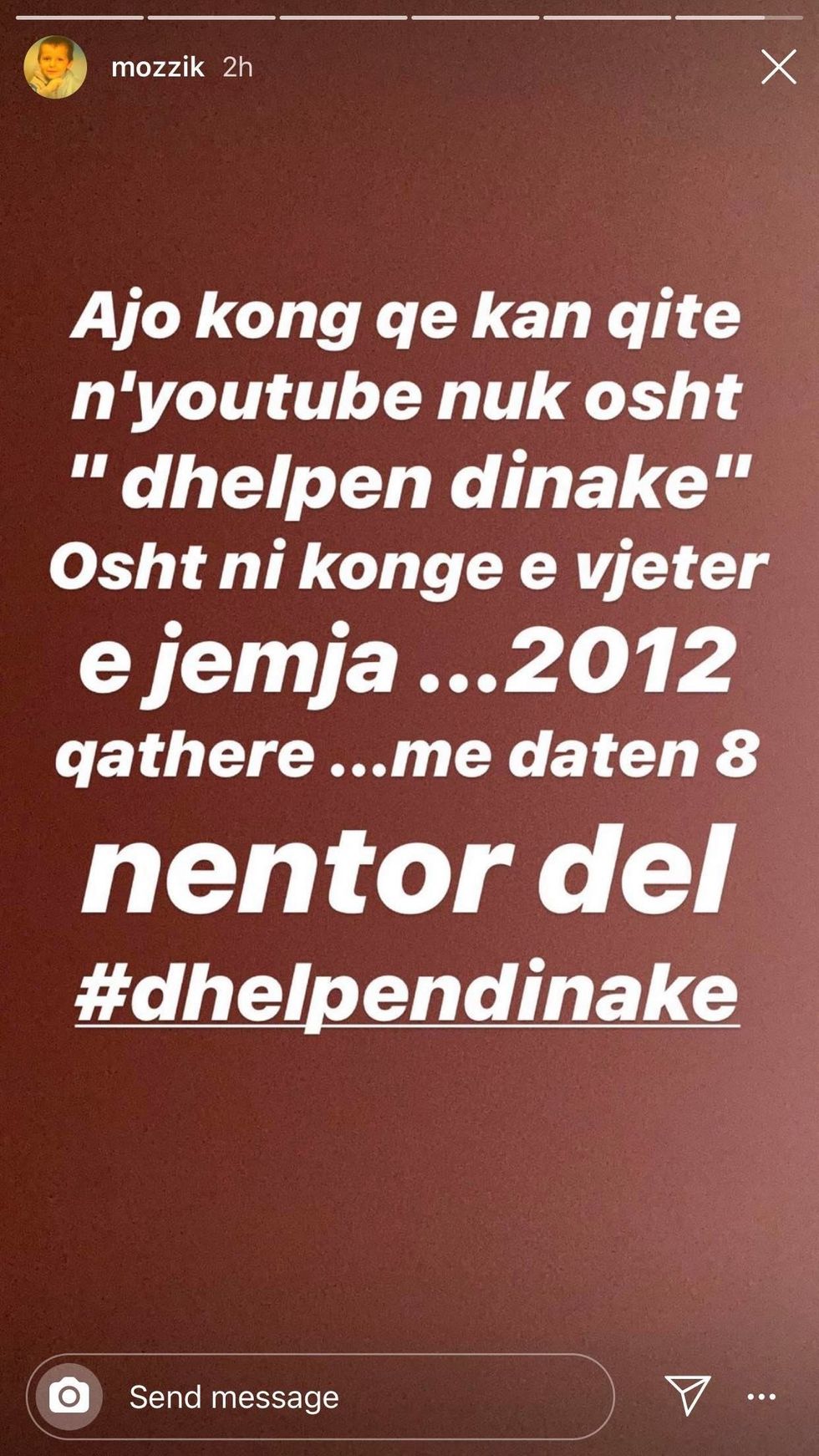Image resolution: width=819 pixels, height=1456 pixels.
Task: Tap the #dhelpendinake hashtag
Action: click(x=407, y=993)
